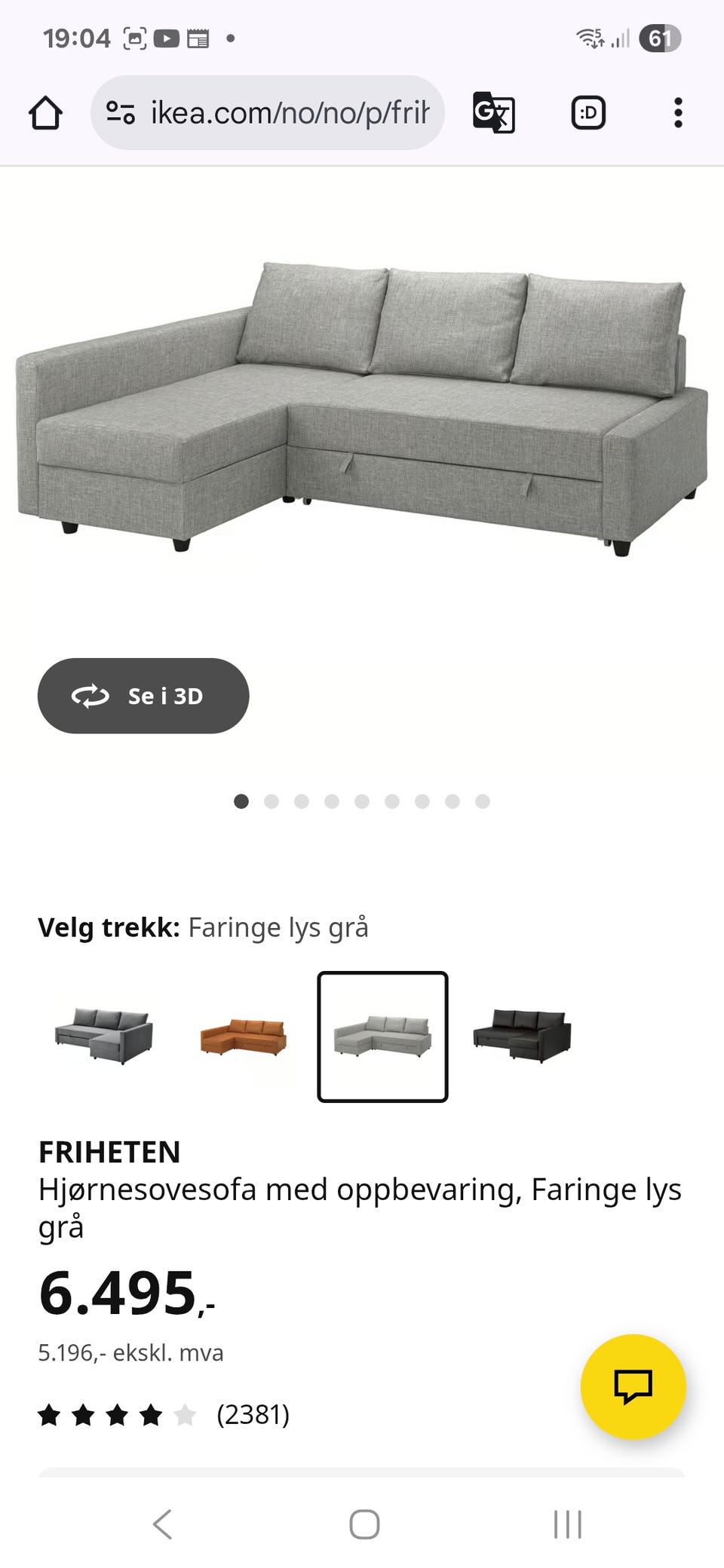
Task: Tap the 3D rotate arrows icon
Action: click(x=90, y=697)
